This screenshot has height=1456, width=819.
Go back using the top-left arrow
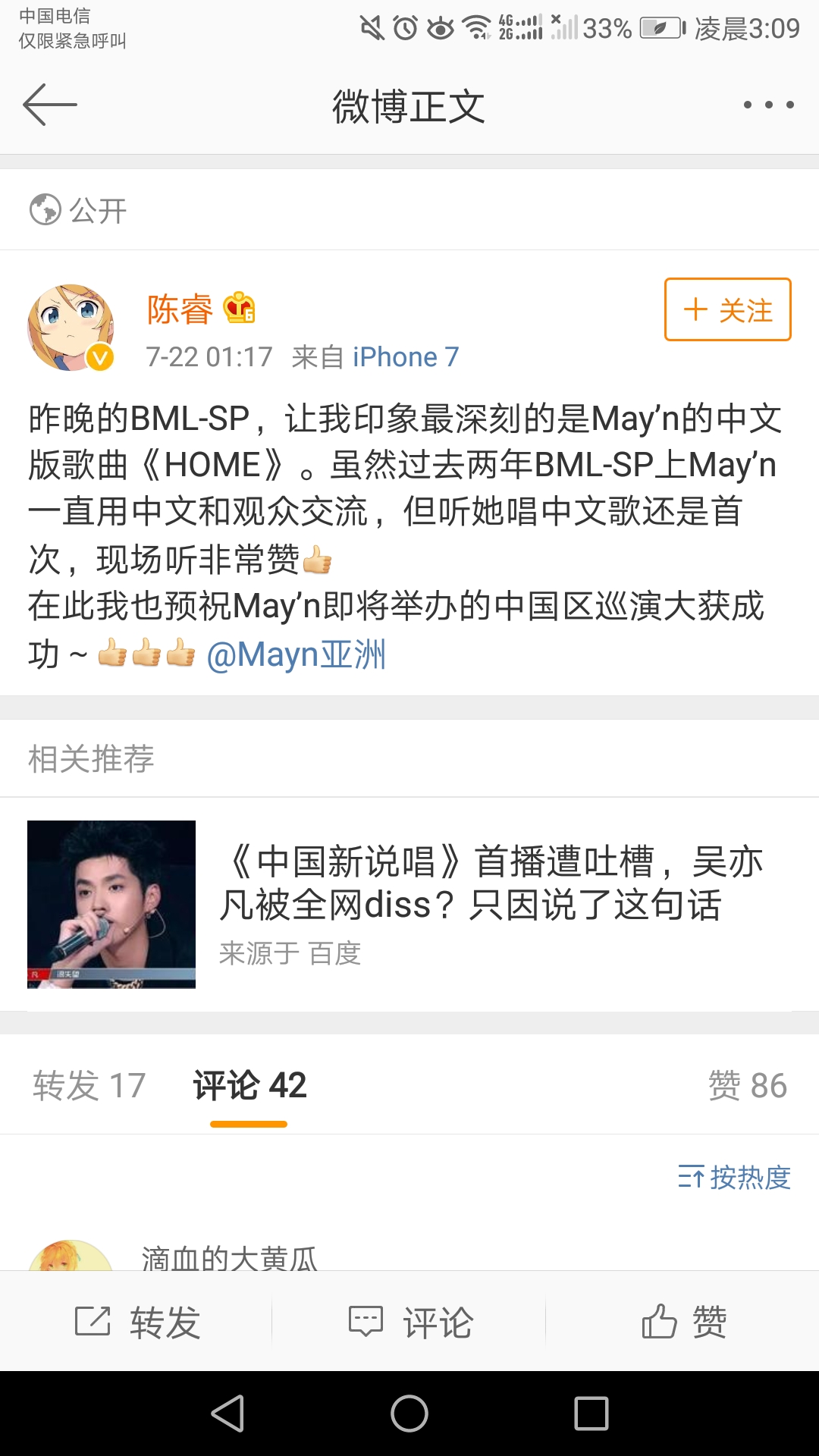(x=50, y=105)
